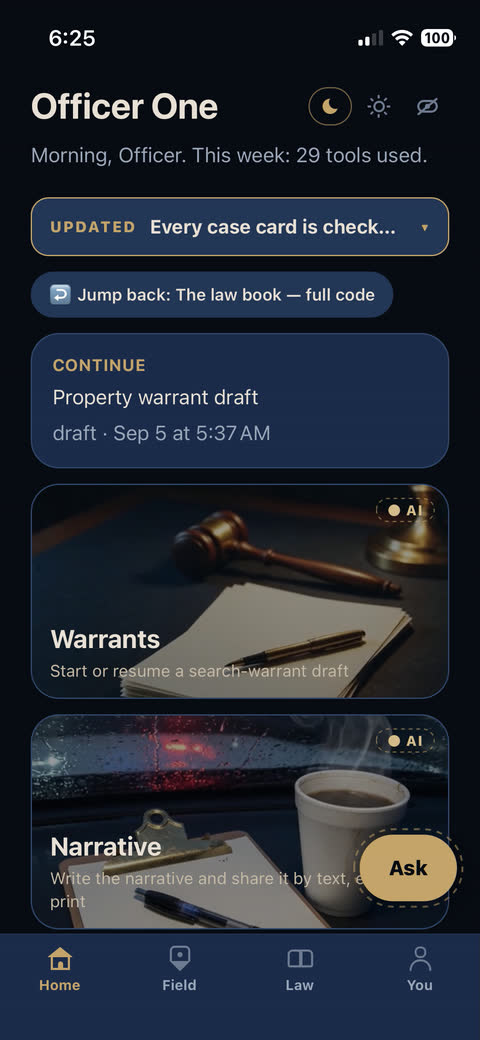Open the Warrants card
The image size is (480, 1040).
coord(240,591)
